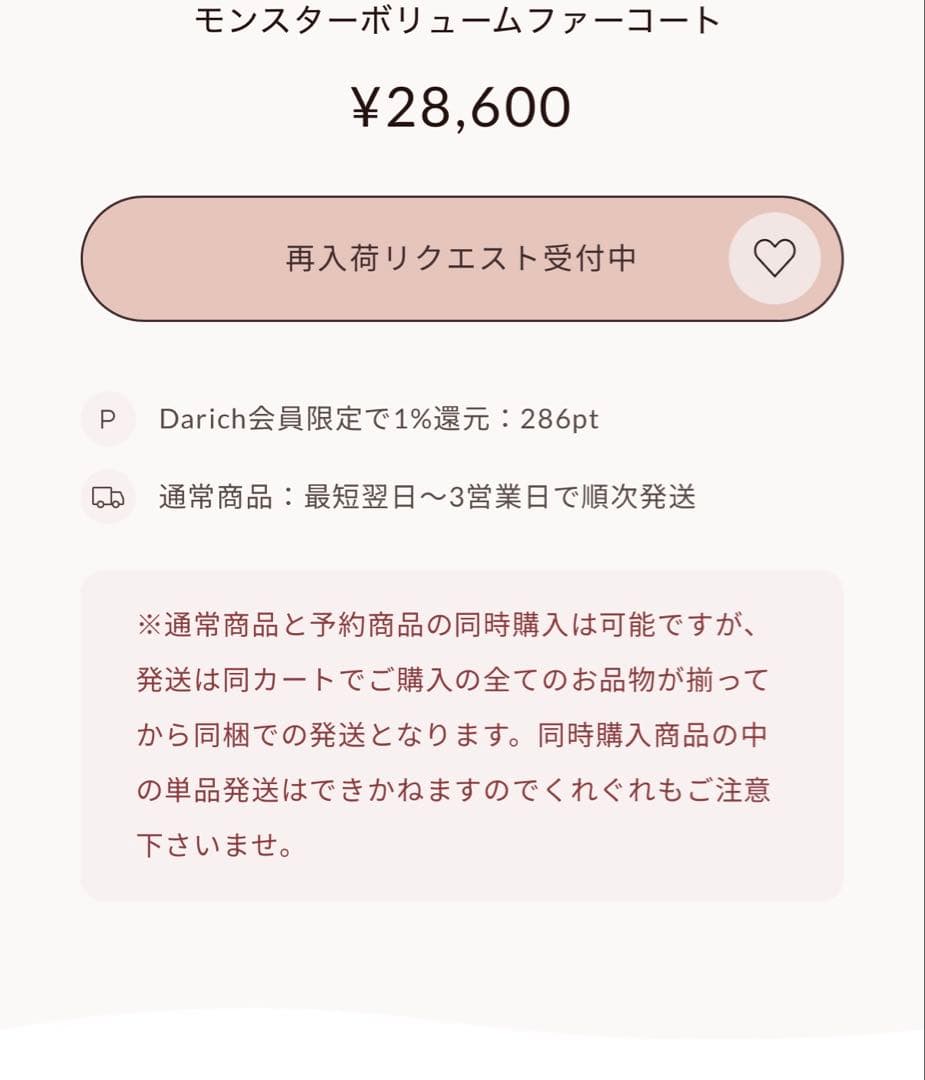Click the 286pt points reward text
The height and width of the screenshot is (1080, 925).
560,419
